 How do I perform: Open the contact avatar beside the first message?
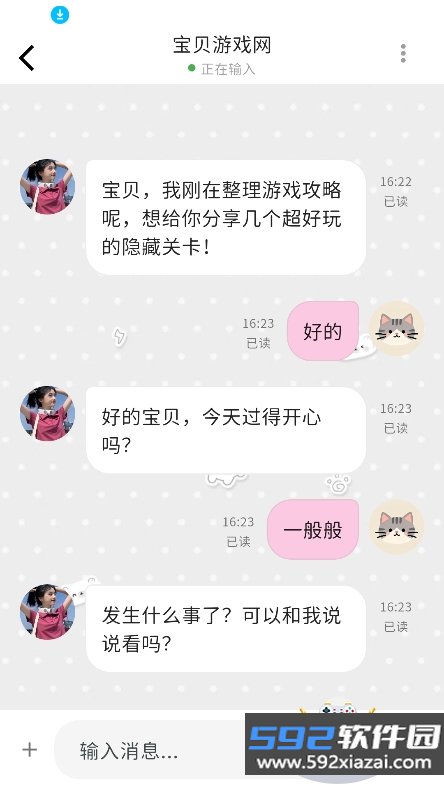[47, 187]
